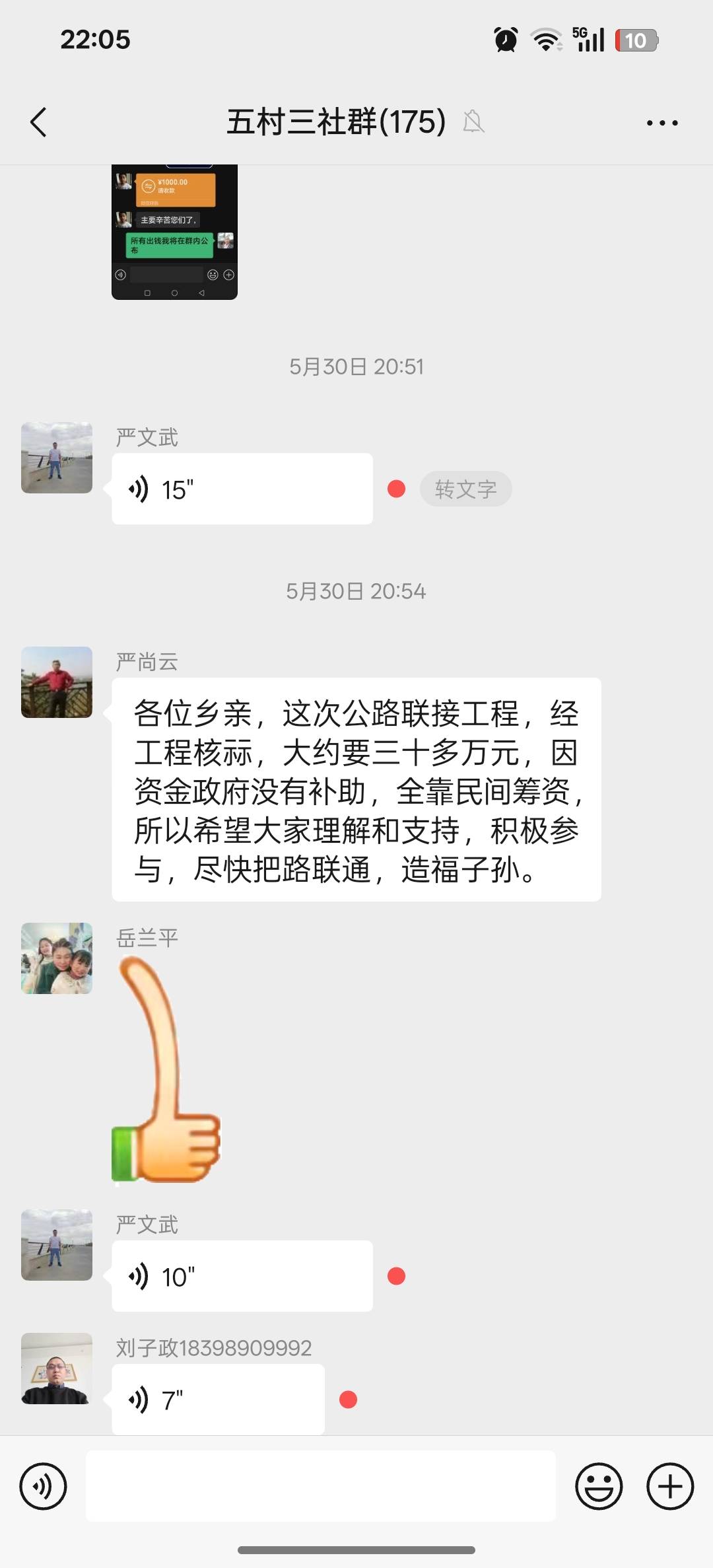This screenshot has width=713, height=1568.
Task: Play 严文武's 15-second voice message
Action: coord(242,489)
